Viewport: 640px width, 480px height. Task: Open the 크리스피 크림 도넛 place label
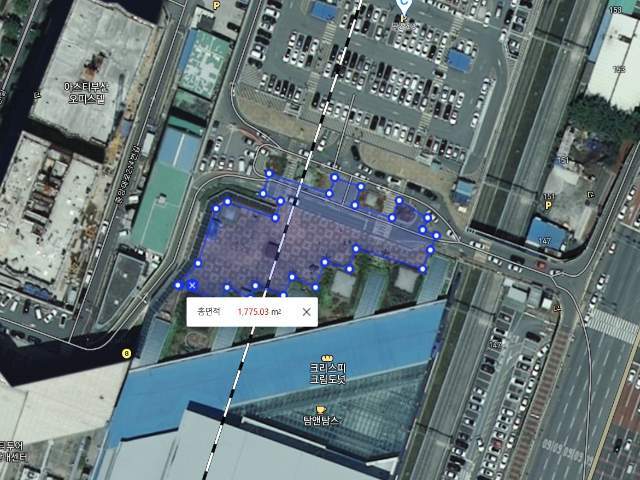pyautogui.click(x=328, y=374)
